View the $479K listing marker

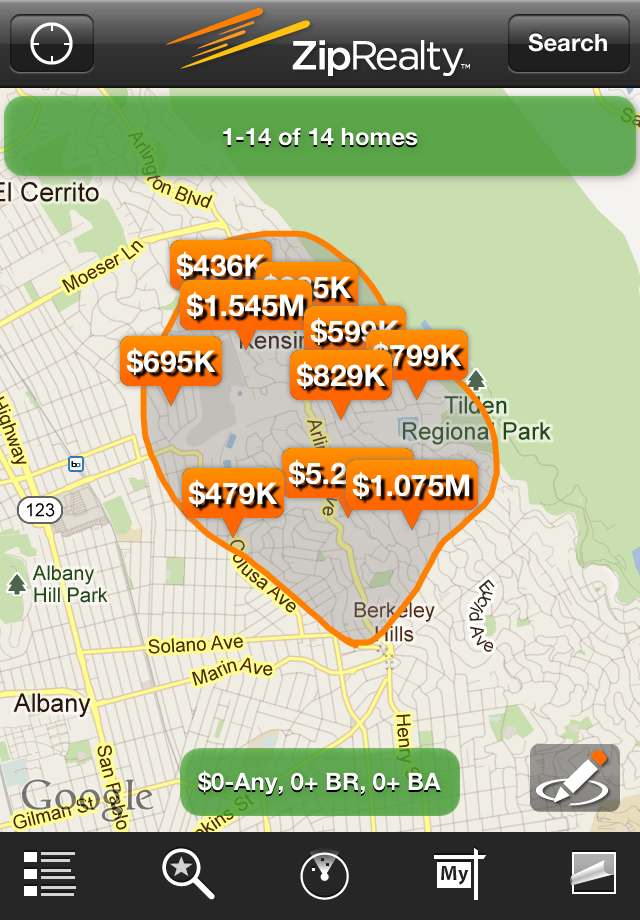click(x=233, y=494)
